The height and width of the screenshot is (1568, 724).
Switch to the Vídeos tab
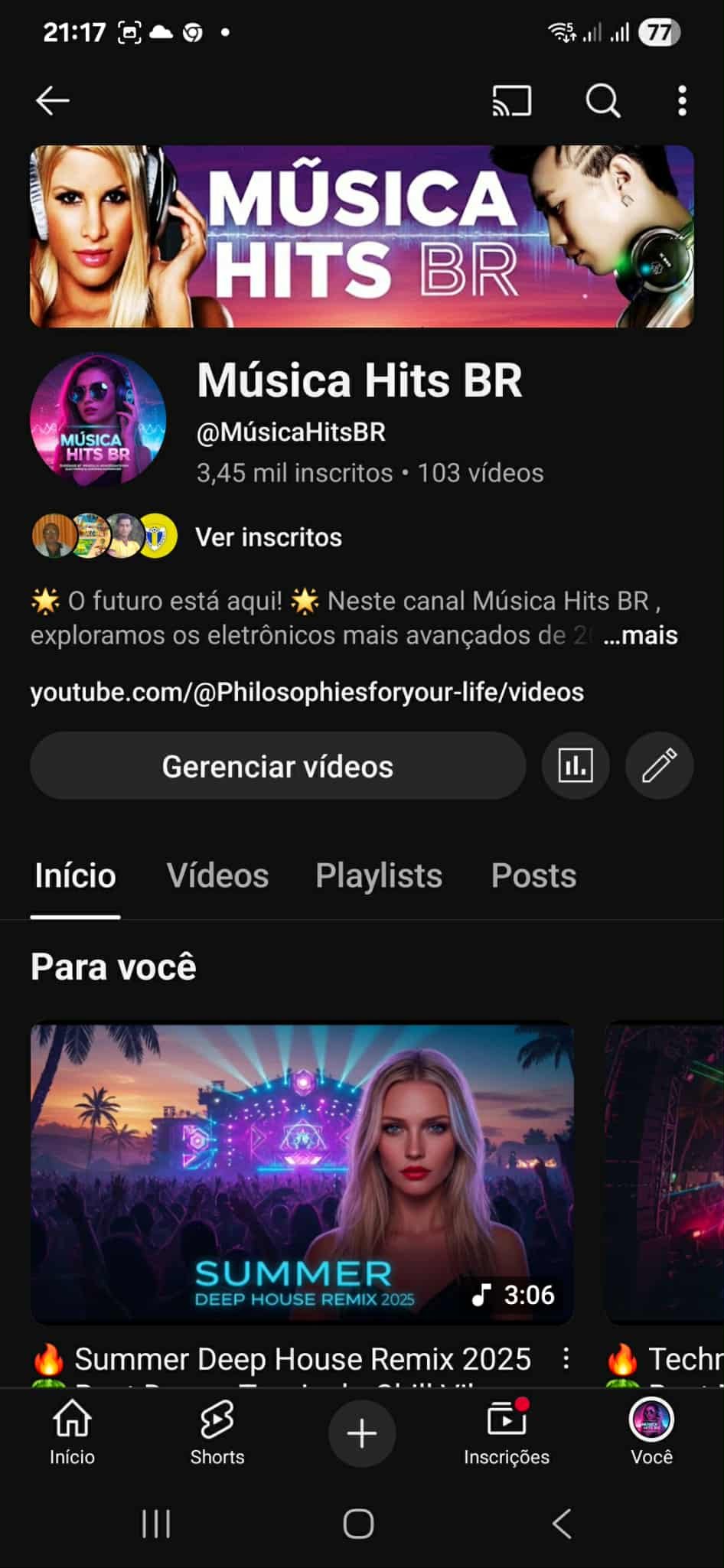click(217, 875)
